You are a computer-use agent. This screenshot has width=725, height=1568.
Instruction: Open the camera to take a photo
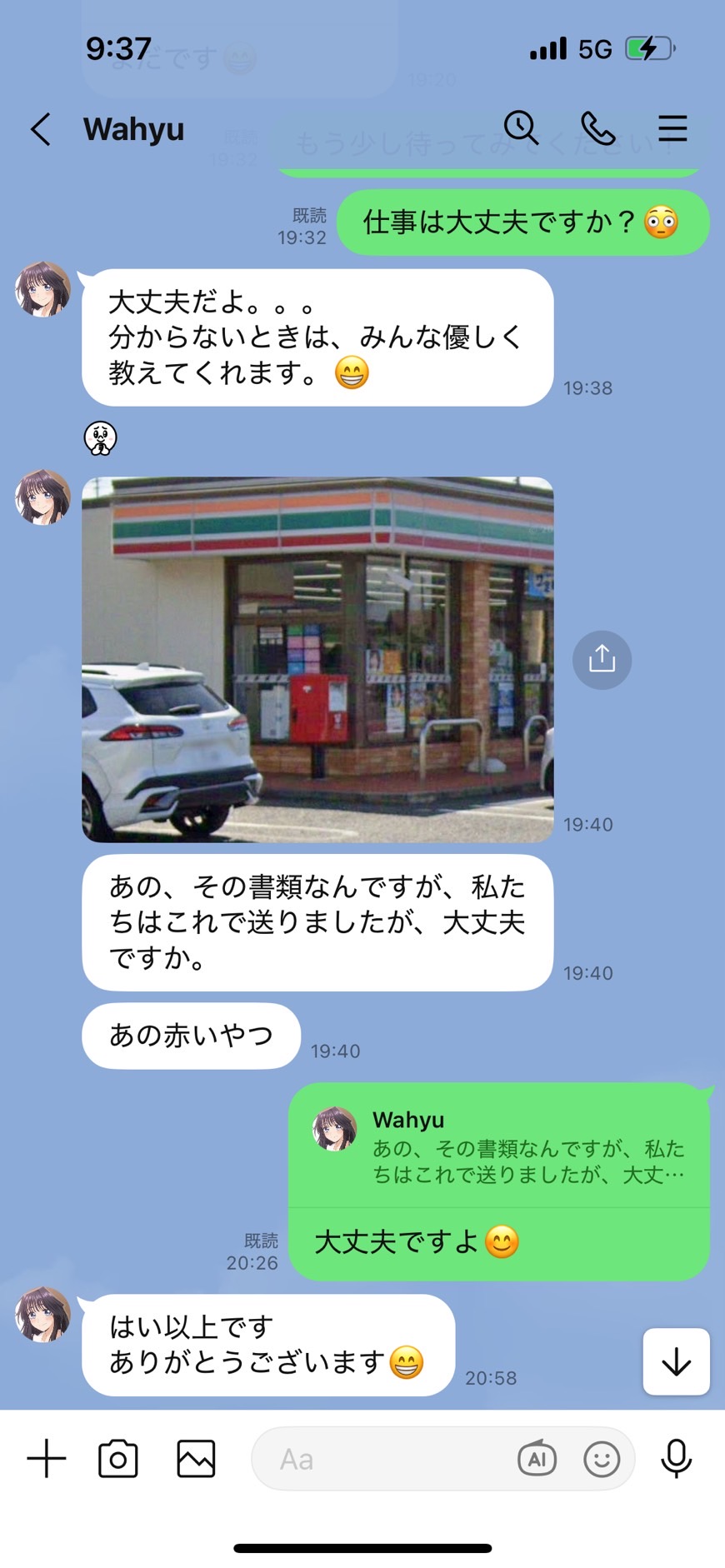coord(118,1459)
